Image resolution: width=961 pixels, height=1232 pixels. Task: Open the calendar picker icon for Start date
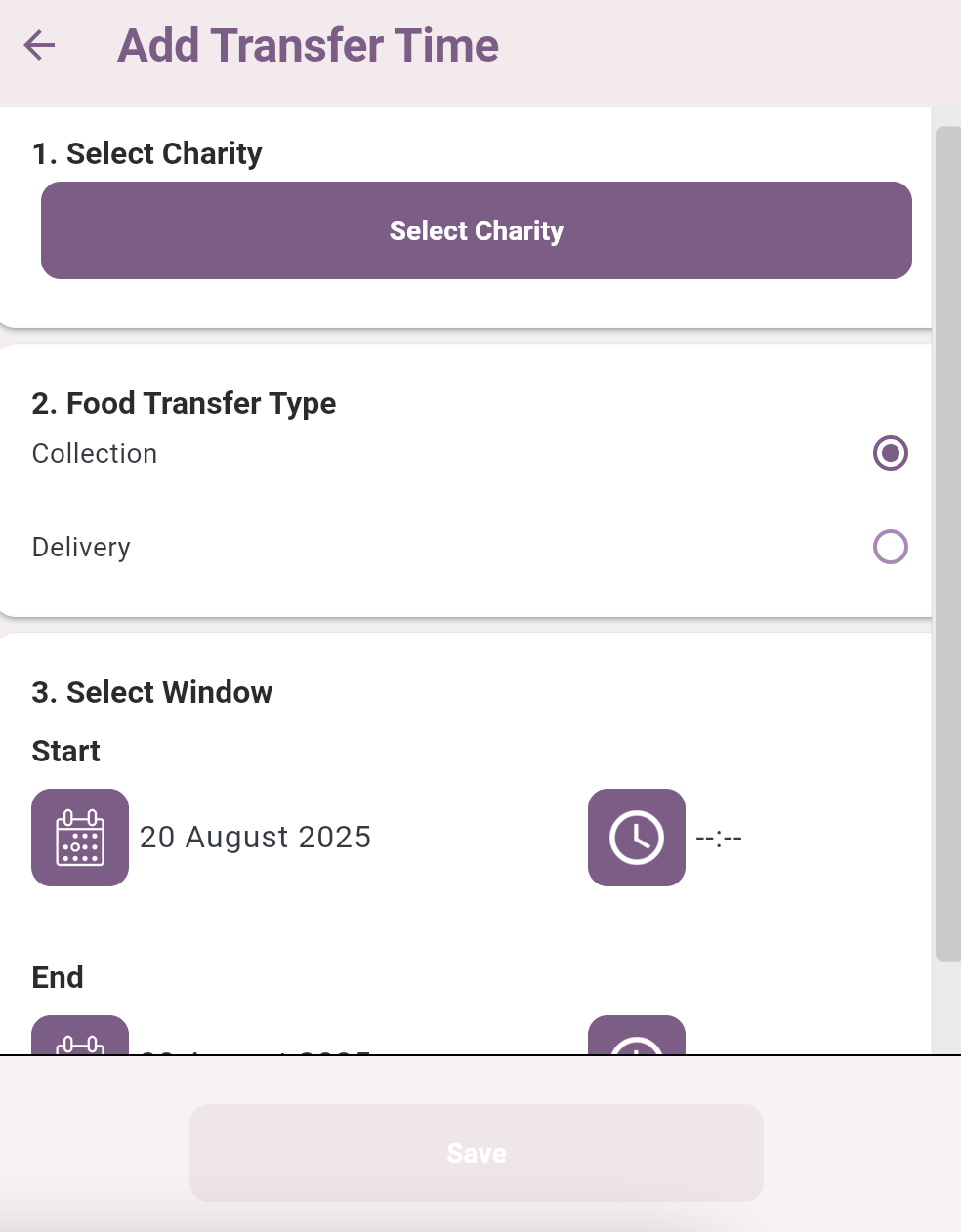79,837
